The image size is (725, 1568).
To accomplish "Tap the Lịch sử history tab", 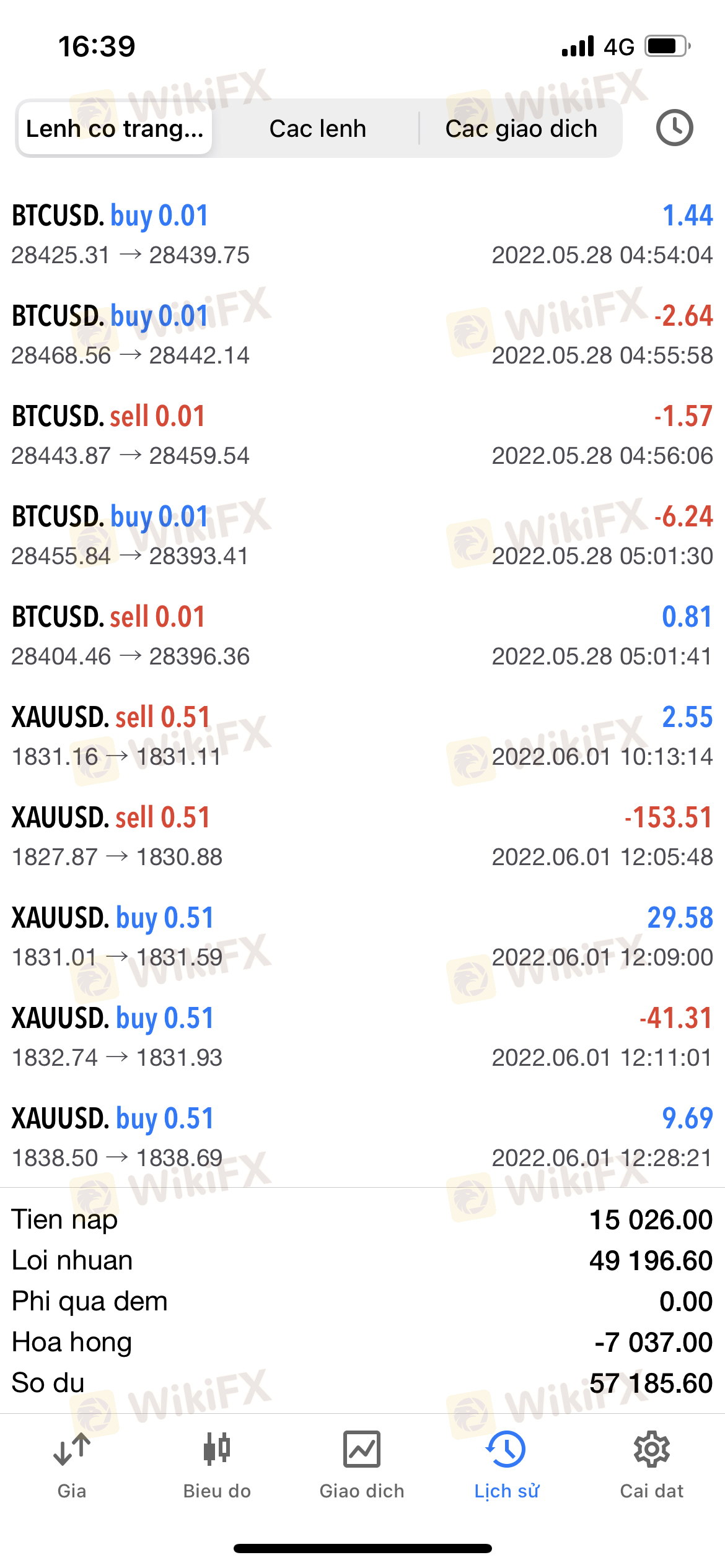I will coord(507,1464).
